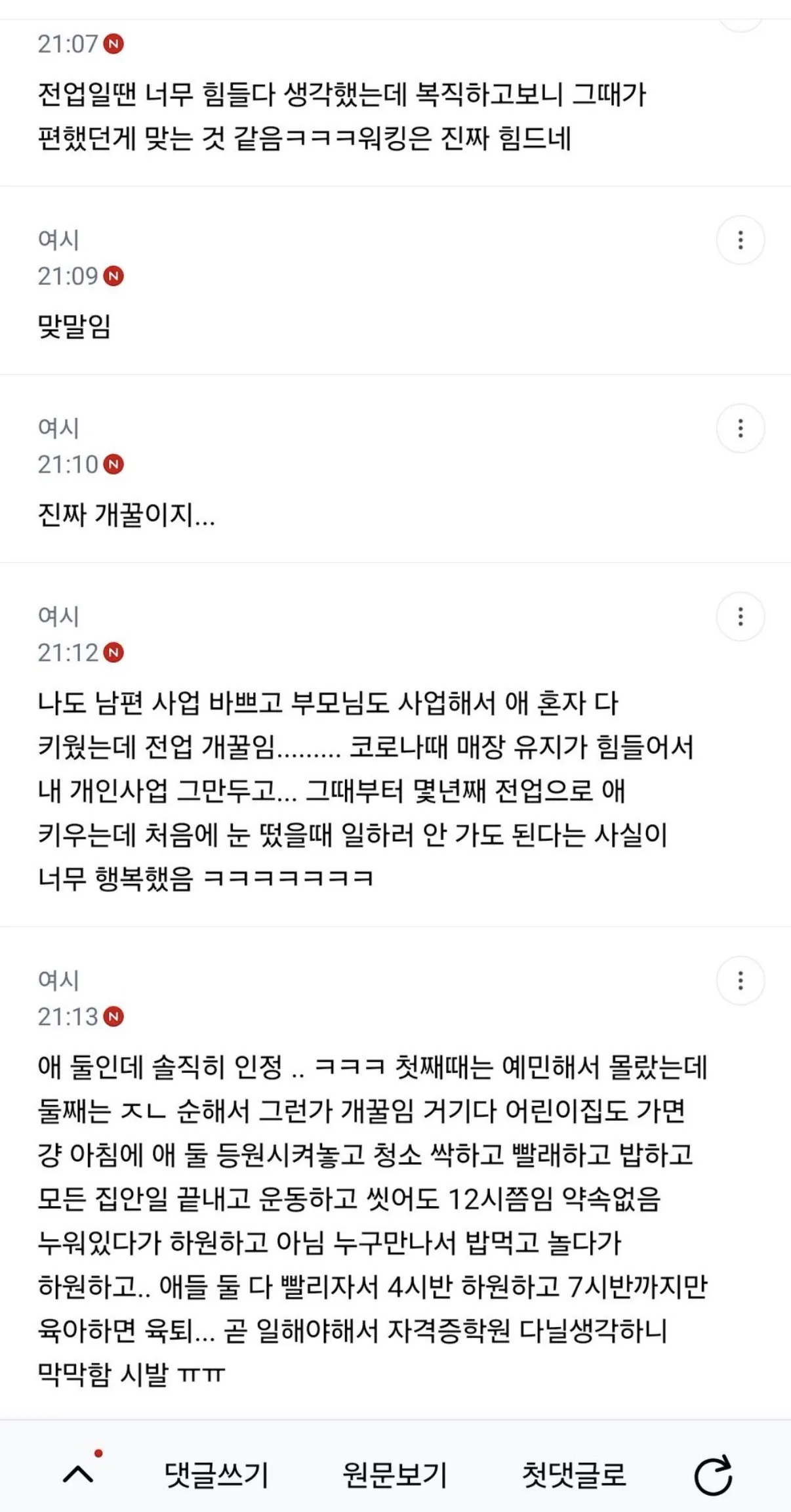Open the options menu on the 21:09 comment
Viewport: 791px width, 1512px height.
[x=740, y=240]
